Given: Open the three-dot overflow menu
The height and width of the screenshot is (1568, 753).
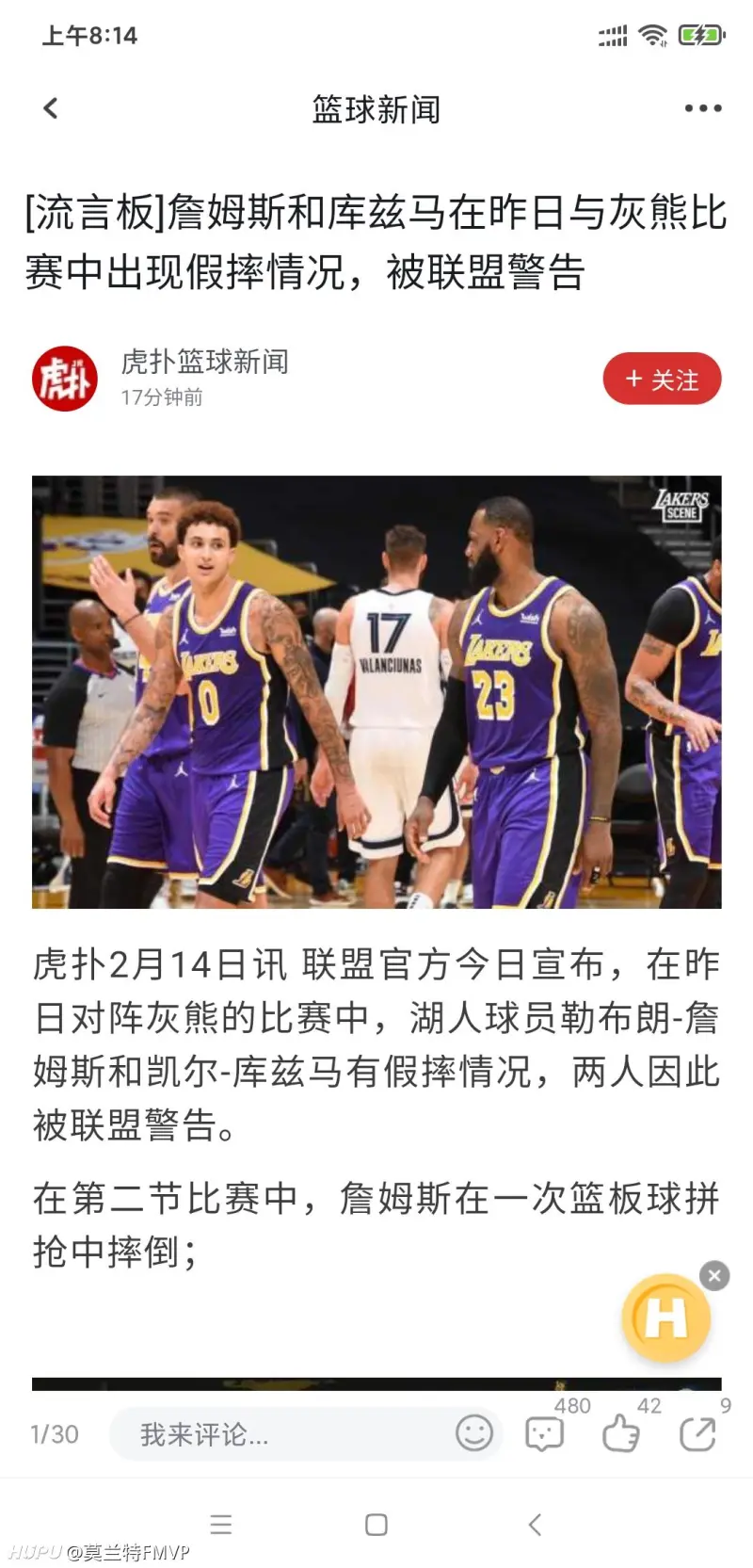Looking at the screenshot, I should click(702, 109).
